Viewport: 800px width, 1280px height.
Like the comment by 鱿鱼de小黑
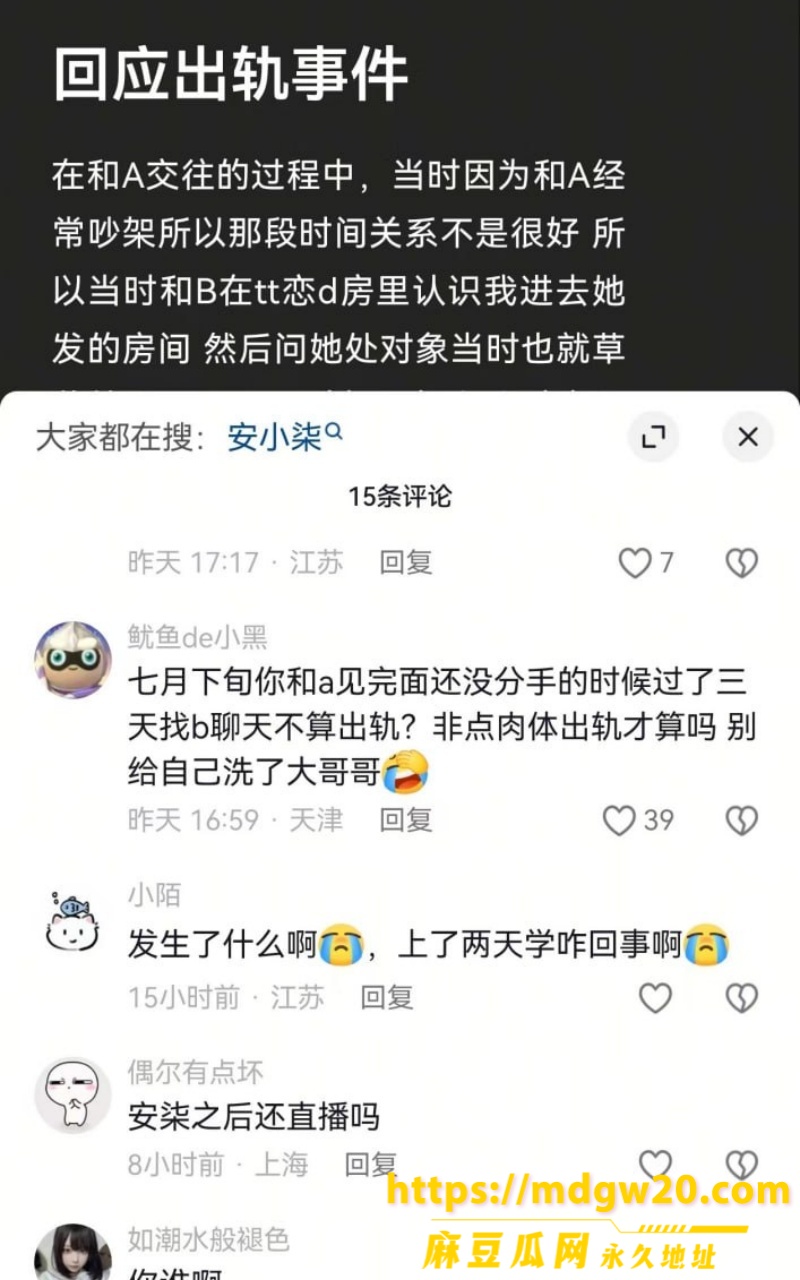click(x=619, y=821)
